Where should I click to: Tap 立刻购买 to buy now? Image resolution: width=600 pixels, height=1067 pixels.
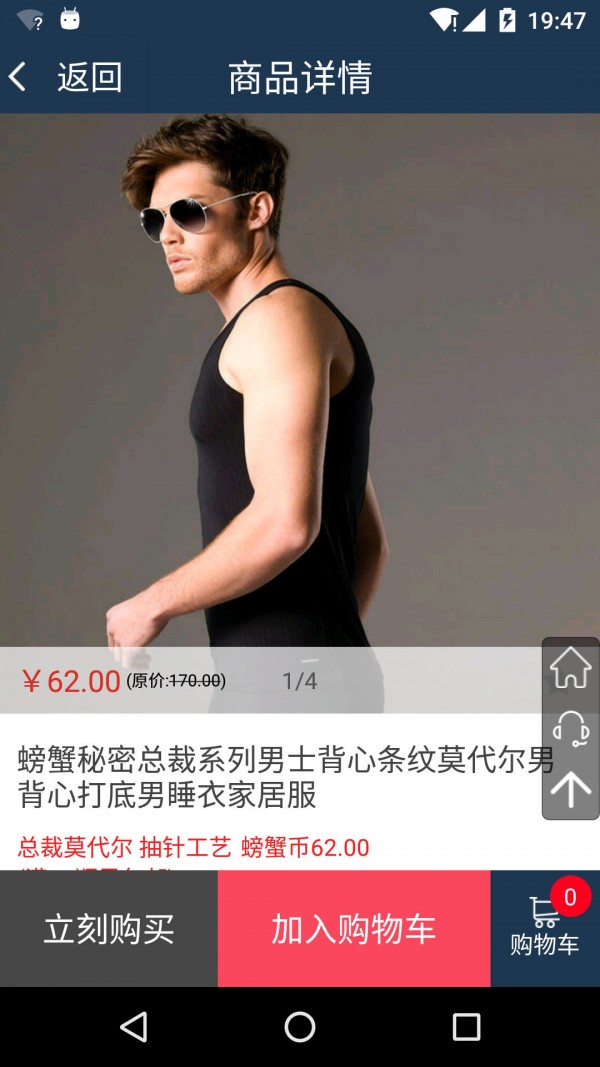coord(109,928)
